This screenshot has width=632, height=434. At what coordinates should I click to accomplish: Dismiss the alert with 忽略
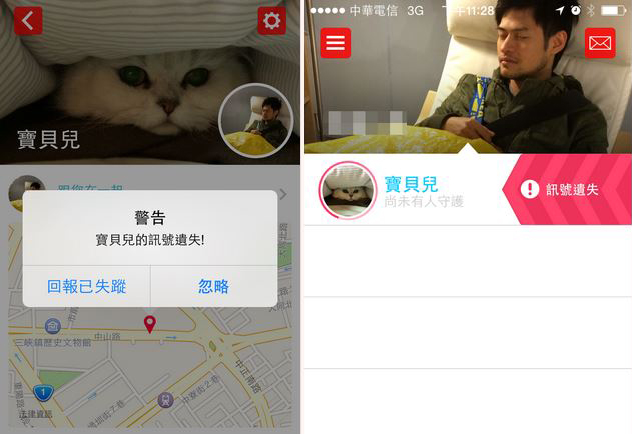click(213, 286)
